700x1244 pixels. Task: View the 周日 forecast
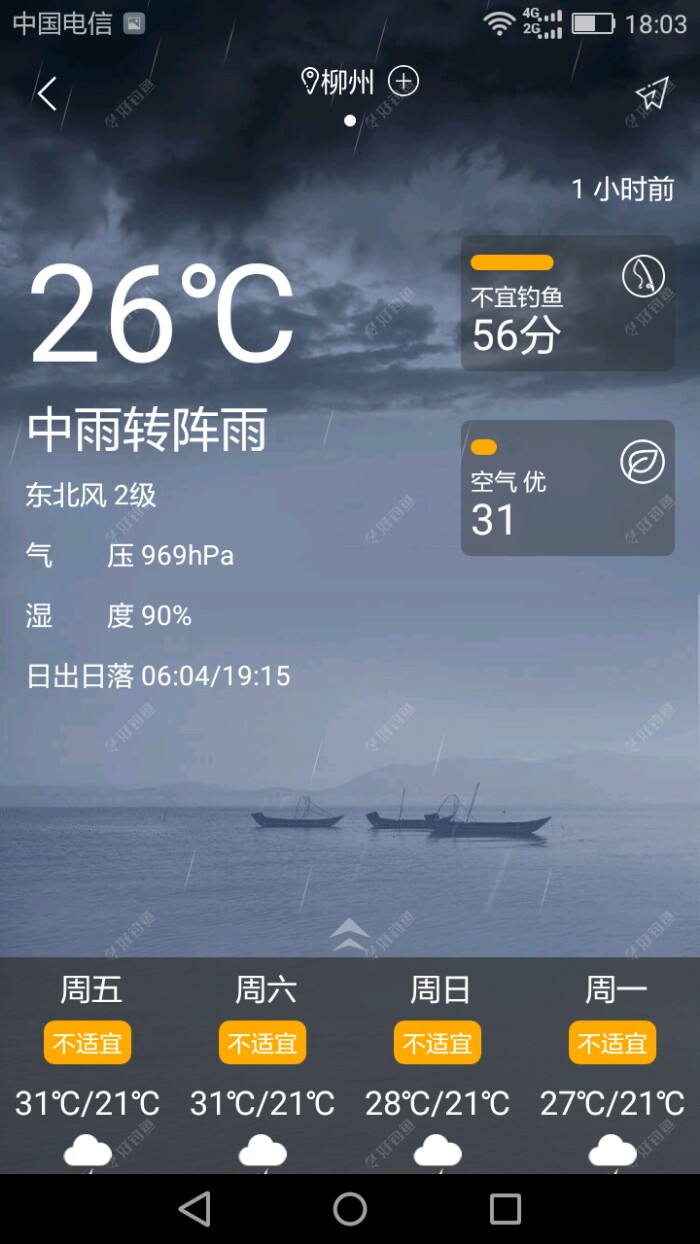[437, 1065]
